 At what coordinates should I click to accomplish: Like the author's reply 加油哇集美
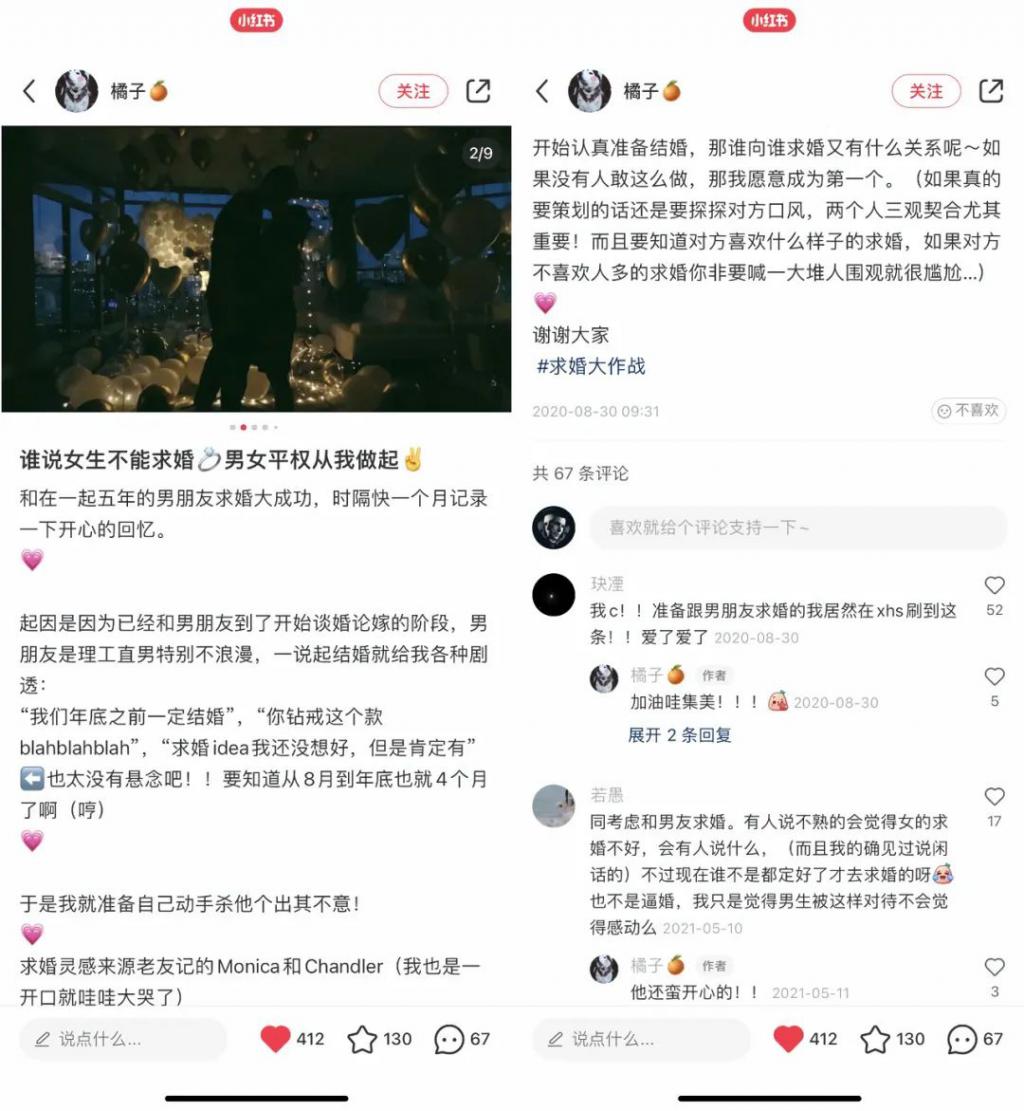click(994, 677)
